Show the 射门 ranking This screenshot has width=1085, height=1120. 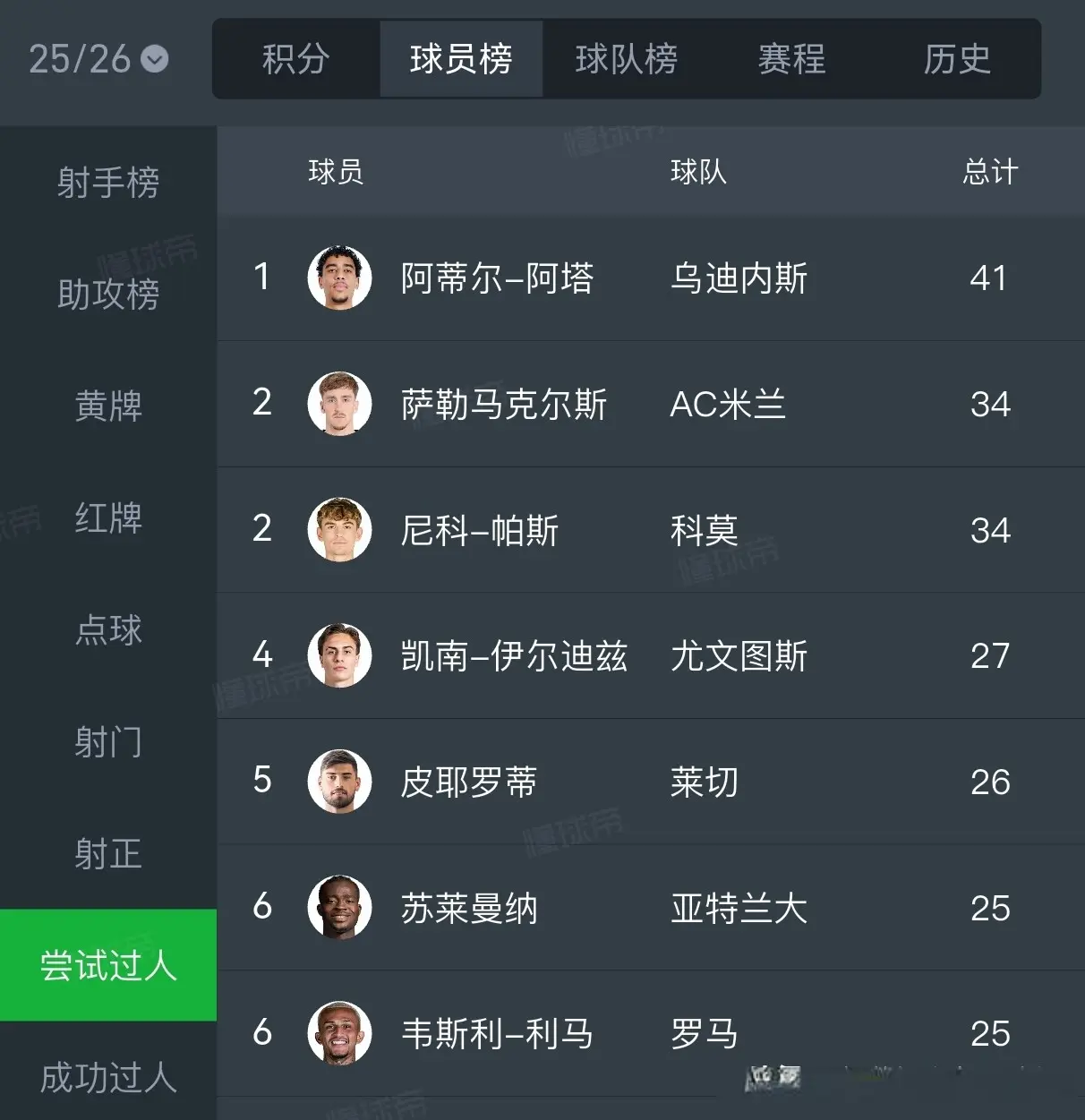(108, 742)
